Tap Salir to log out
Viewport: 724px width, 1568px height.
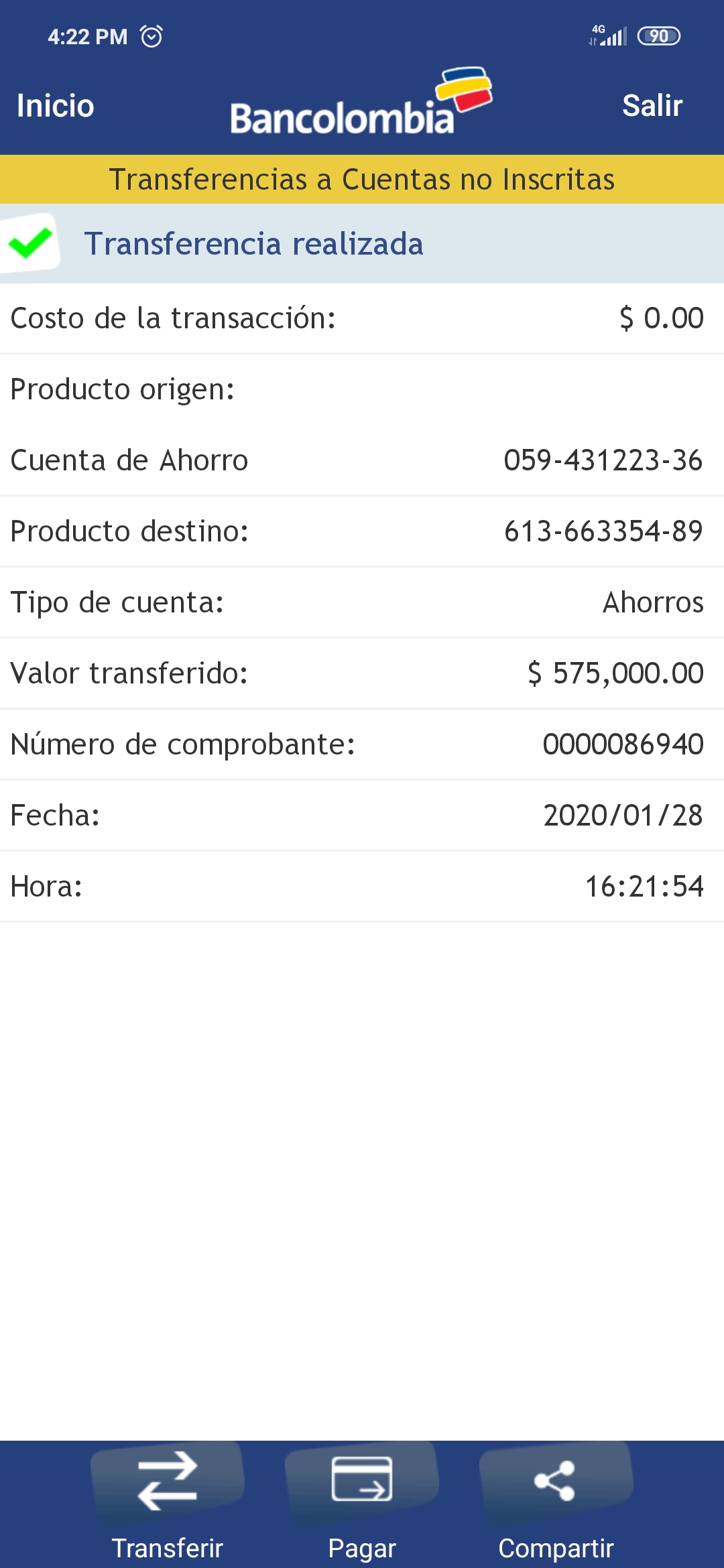tap(652, 106)
